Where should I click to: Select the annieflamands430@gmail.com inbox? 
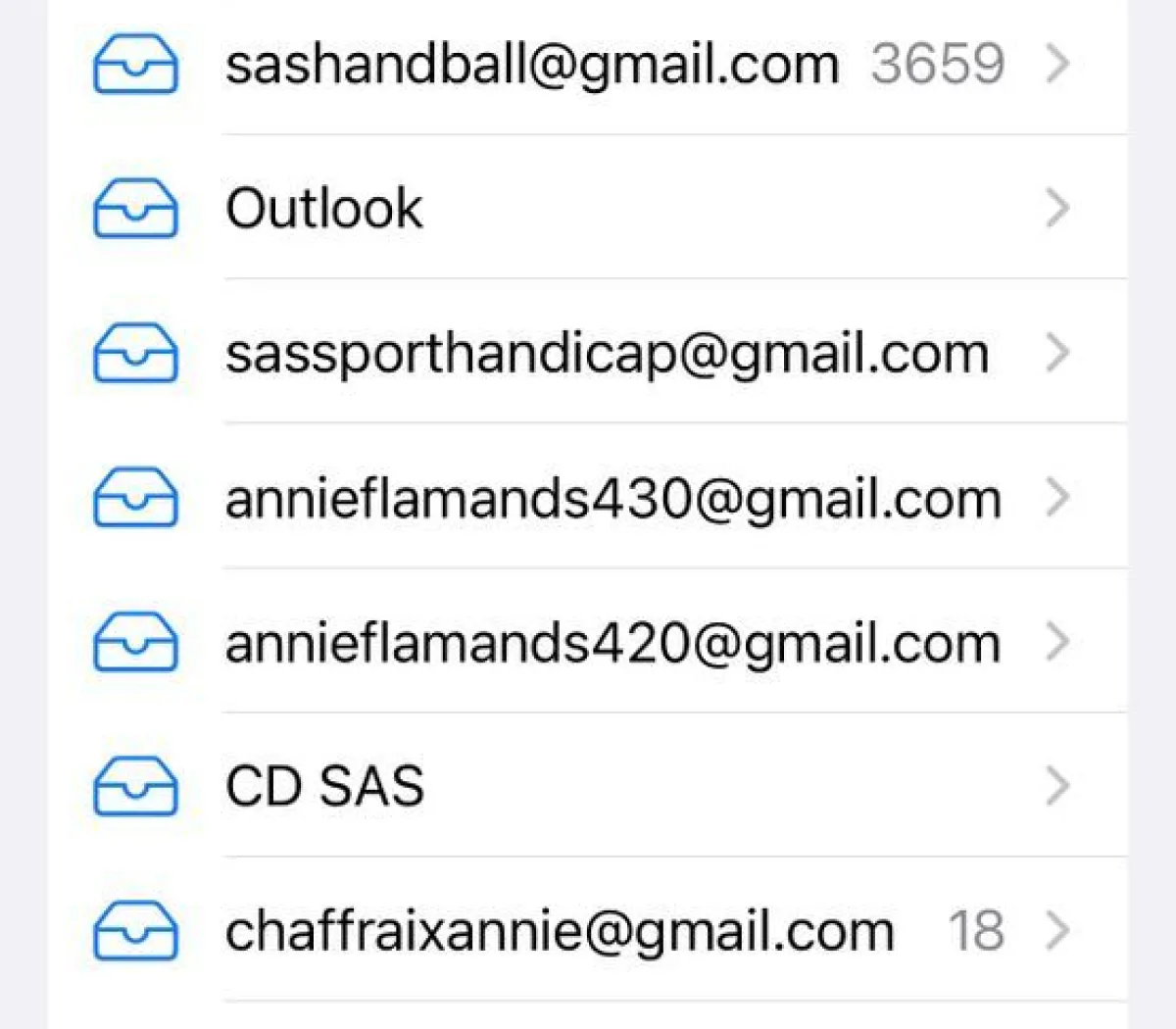(x=612, y=498)
